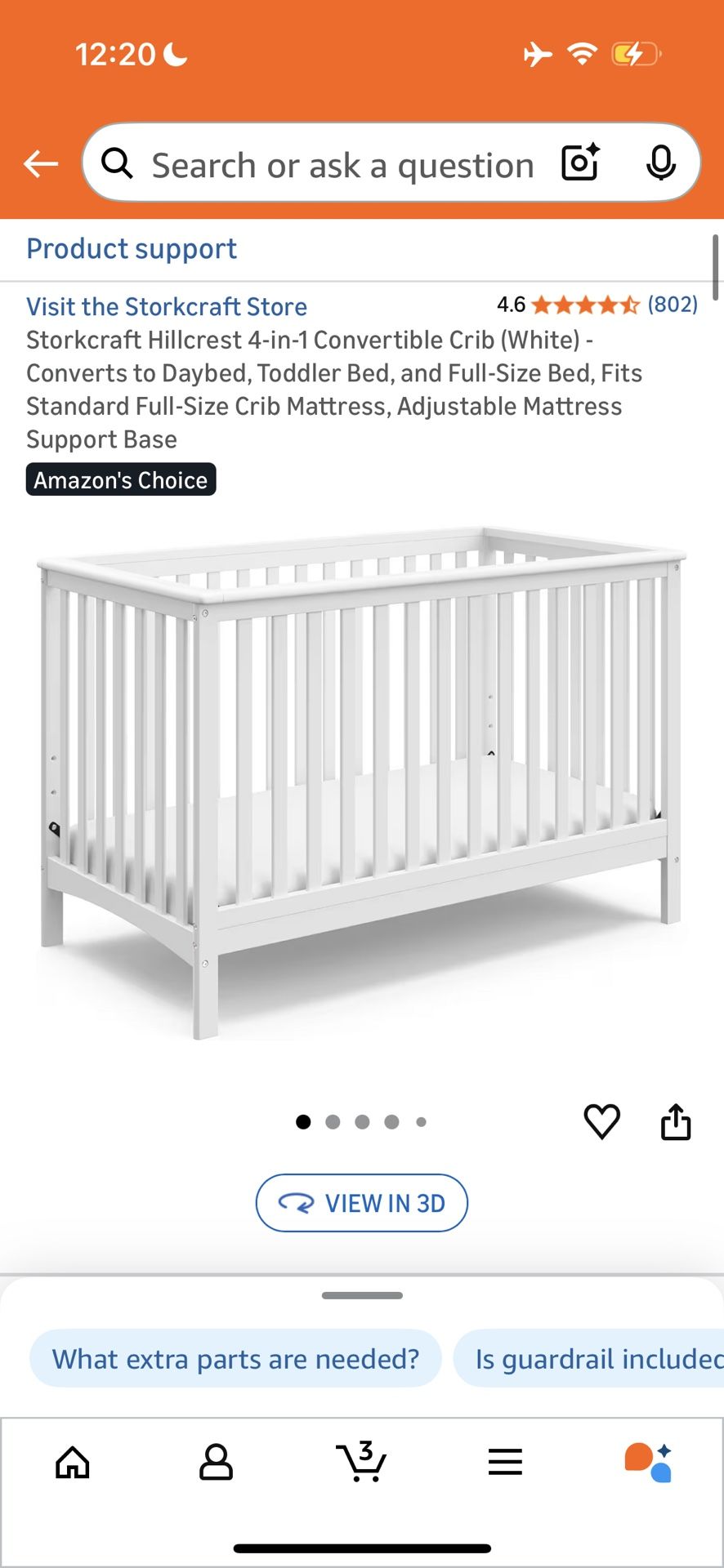This screenshot has width=724, height=1568.
Task: Navigate back with the back arrow
Action: coord(39,163)
